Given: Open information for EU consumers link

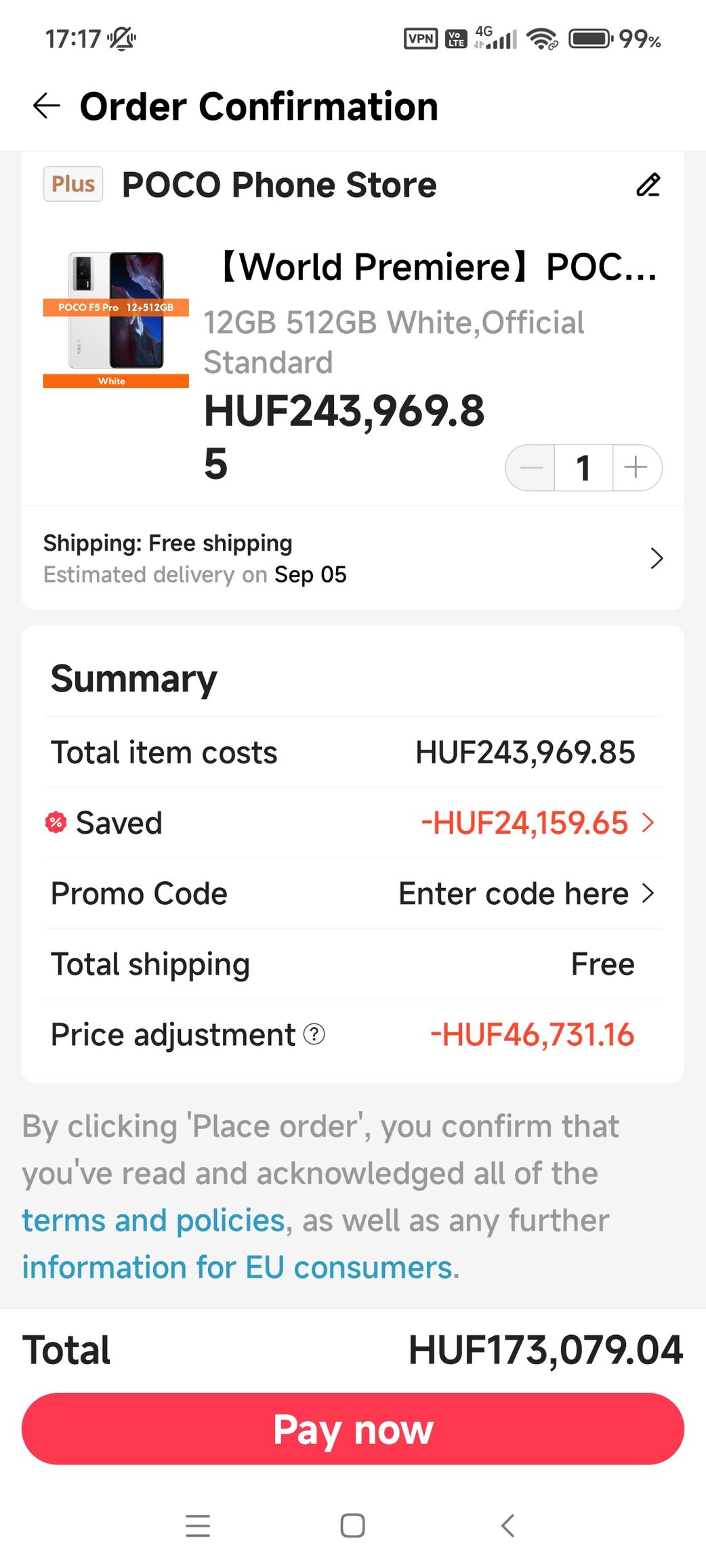Looking at the screenshot, I should pyautogui.click(x=241, y=1267).
